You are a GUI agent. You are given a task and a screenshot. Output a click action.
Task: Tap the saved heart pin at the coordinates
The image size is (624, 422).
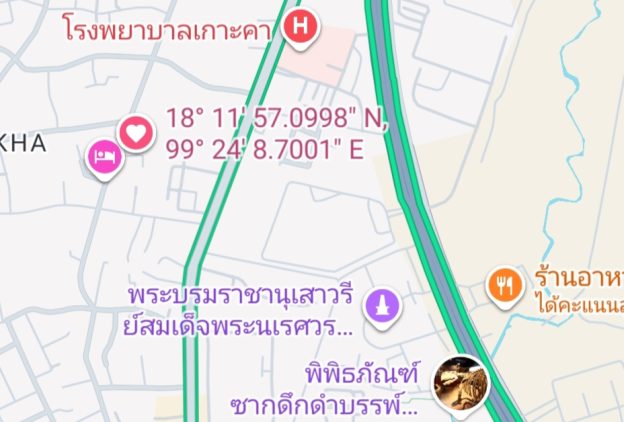point(137,132)
